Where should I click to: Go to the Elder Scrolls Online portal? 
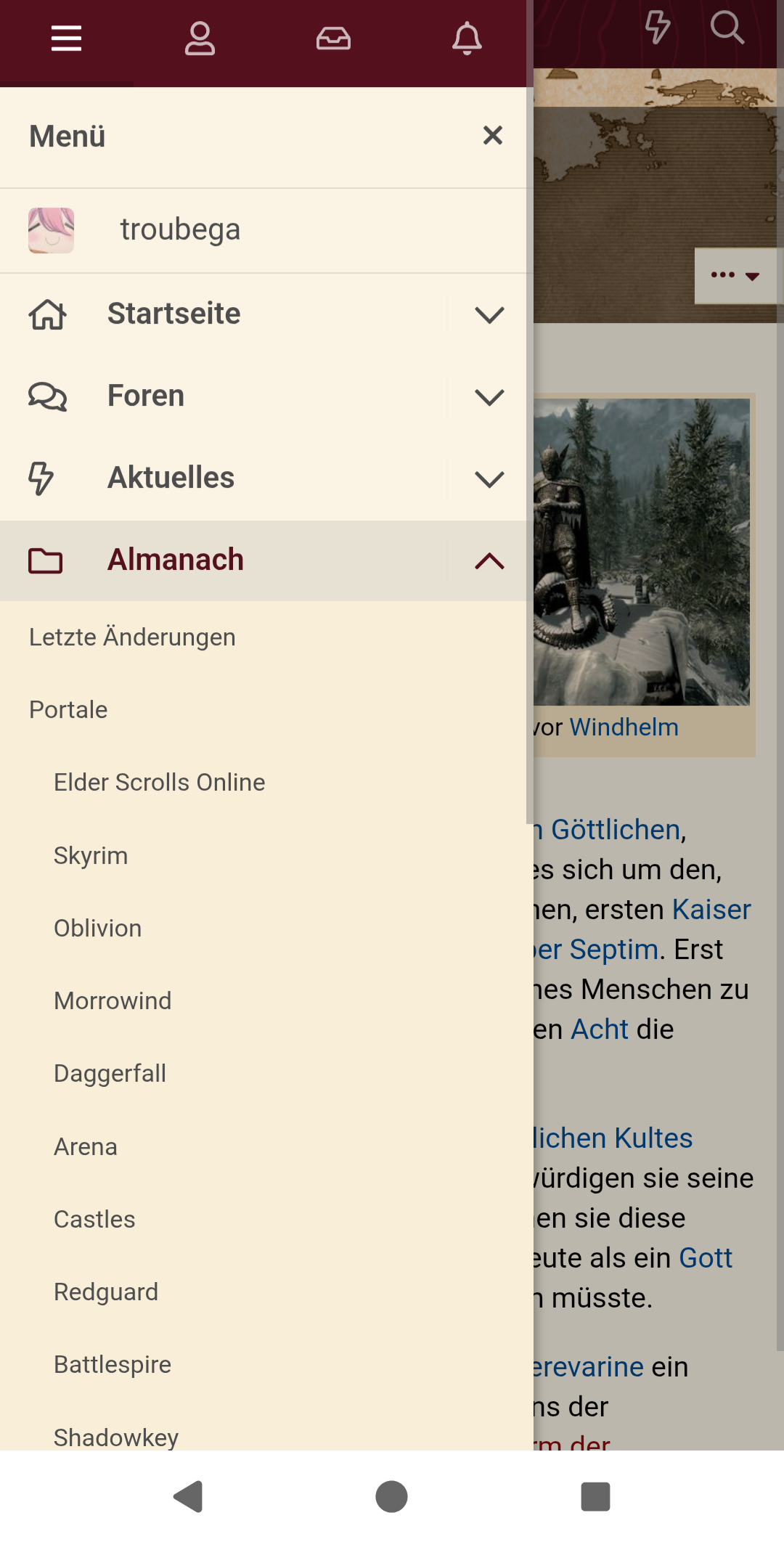[159, 783]
